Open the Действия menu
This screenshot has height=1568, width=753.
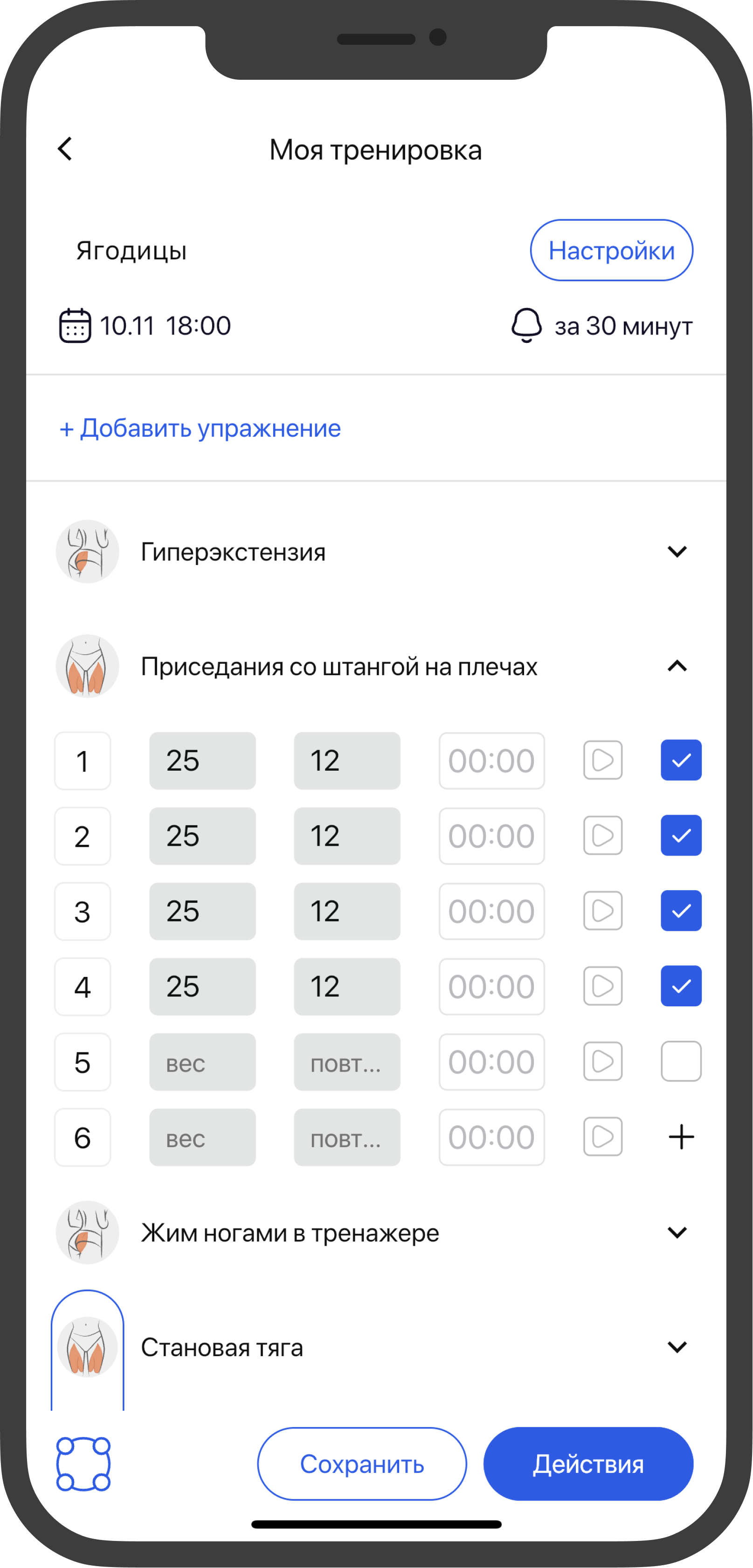(588, 1464)
